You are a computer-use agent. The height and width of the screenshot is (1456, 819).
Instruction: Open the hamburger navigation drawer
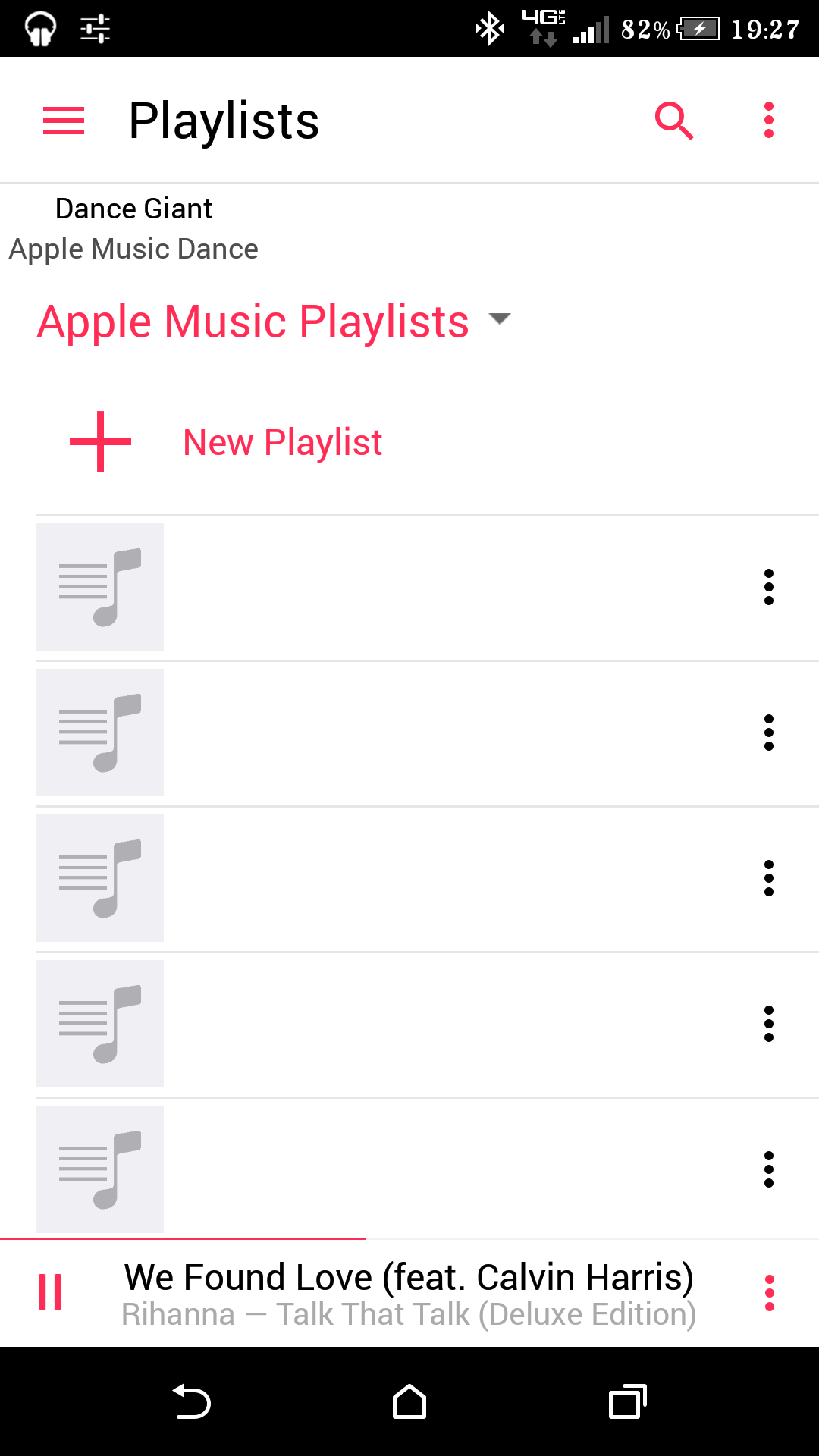coord(64,121)
